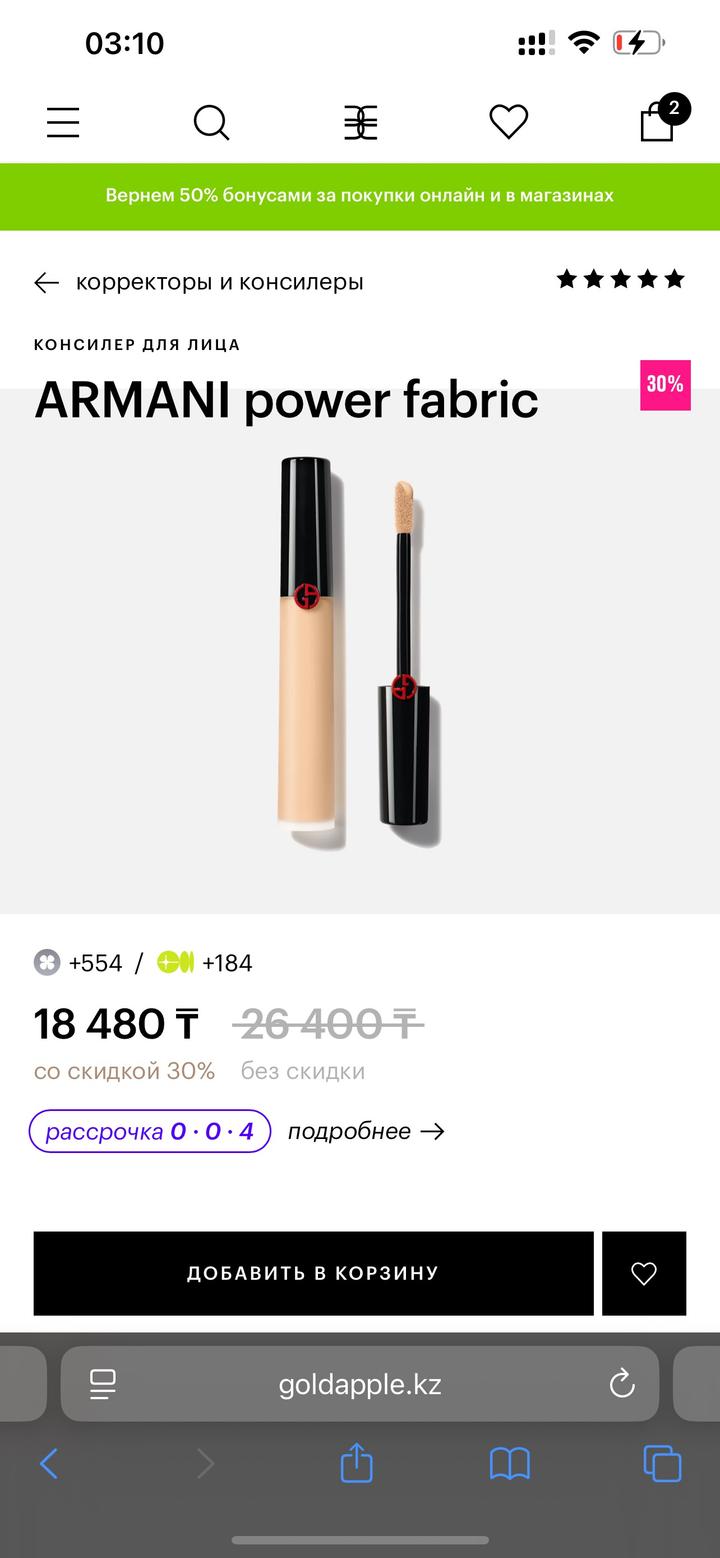
Task: Open site search
Action: (x=211, y=122)
